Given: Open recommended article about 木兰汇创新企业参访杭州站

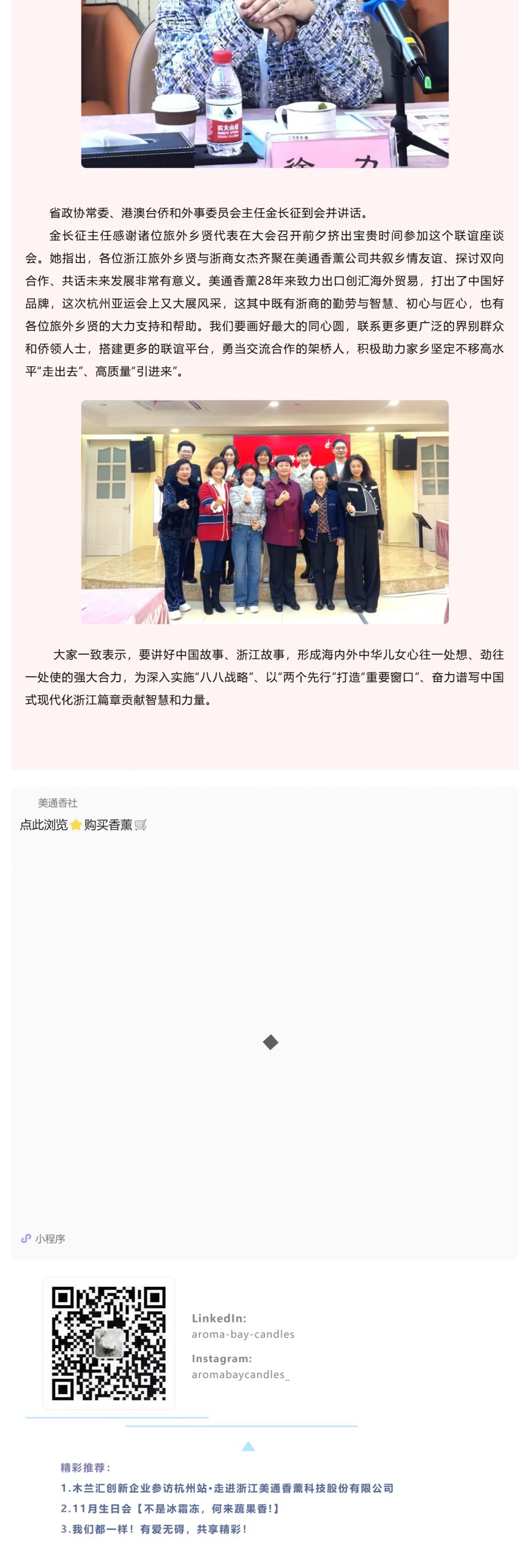Looking at the screenshot, I should [226, 1488].
